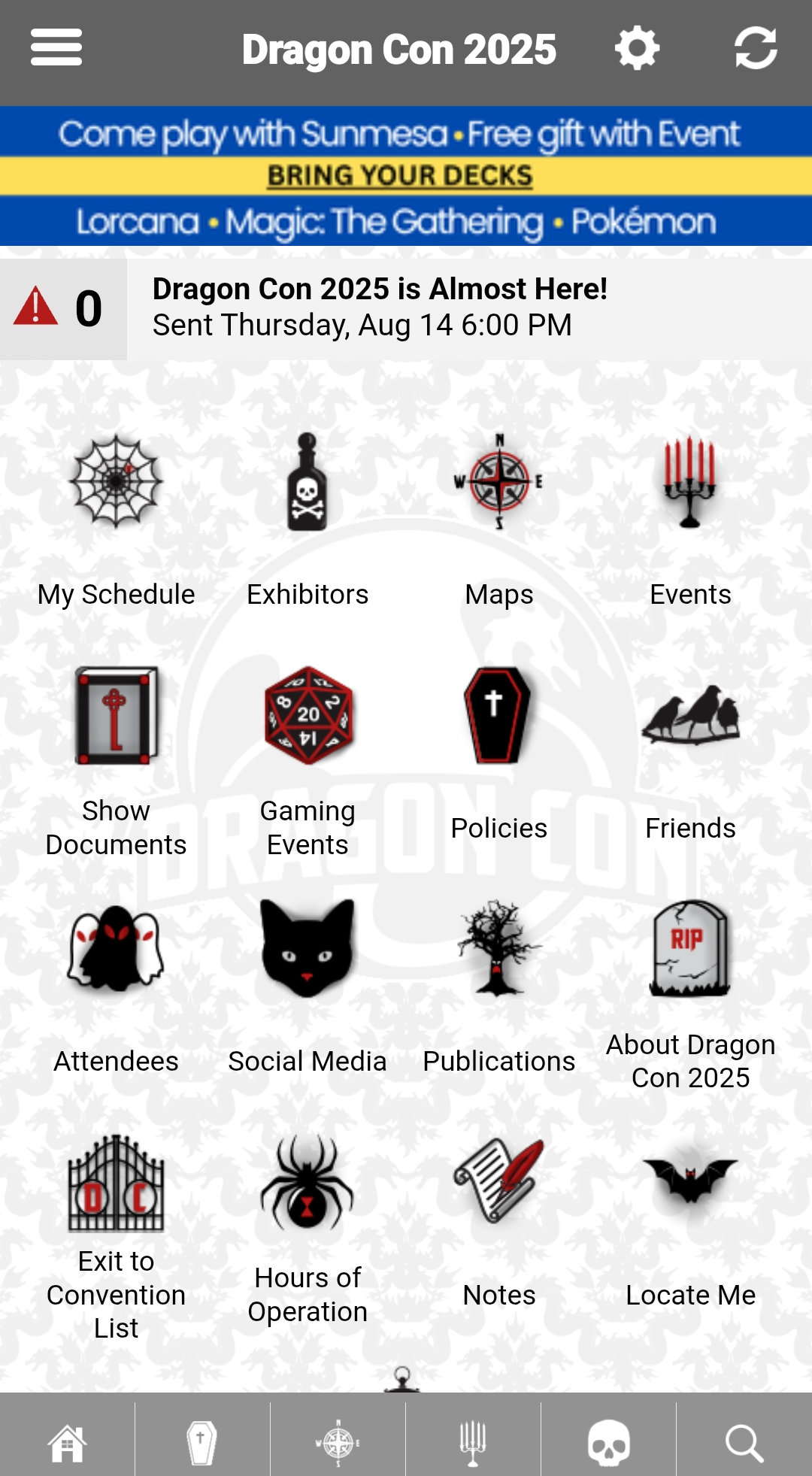Open the Policies grid item
Image resolution: width=812 pixels, height=1476 pixels.
click(x=499, y=759)
